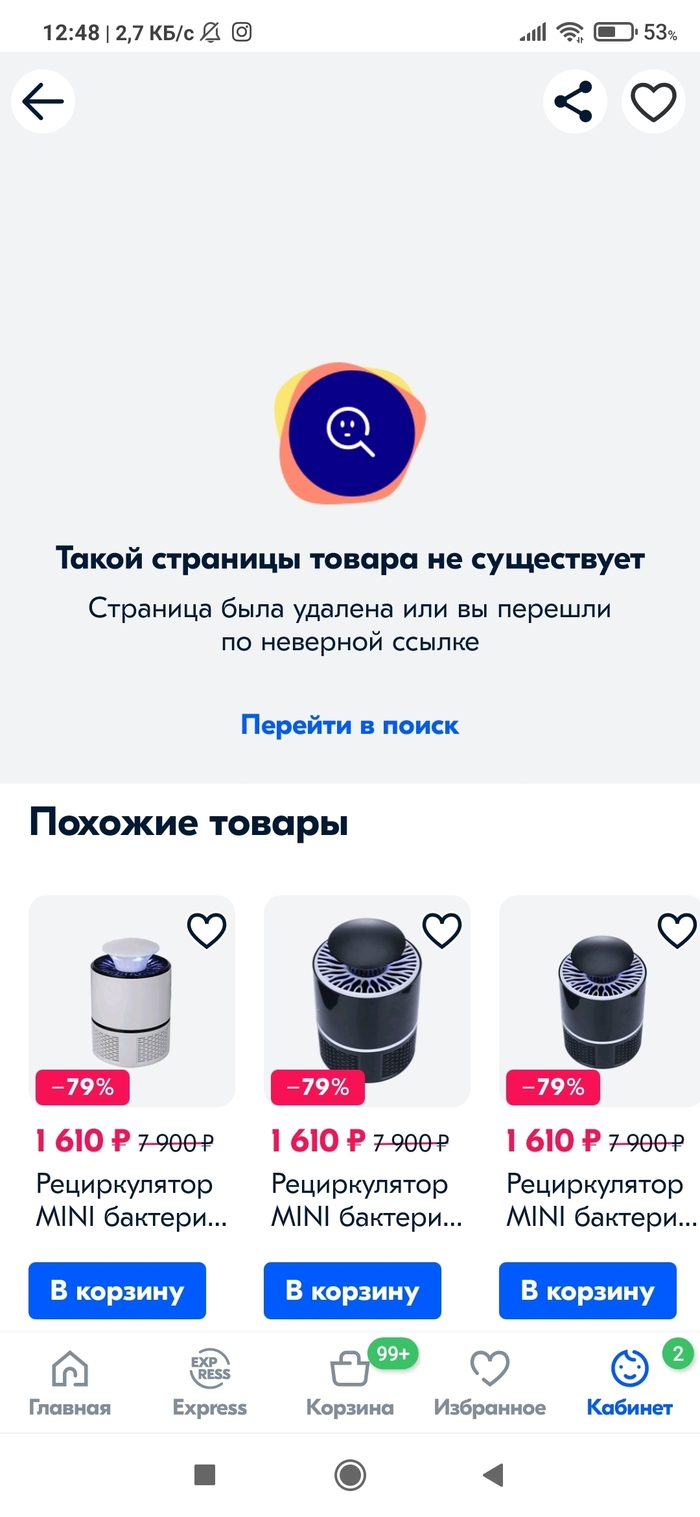The width and height of the screenshot is (700, 1517).
Task: Go to the Избранное tab
Action: coord(489,1382)
